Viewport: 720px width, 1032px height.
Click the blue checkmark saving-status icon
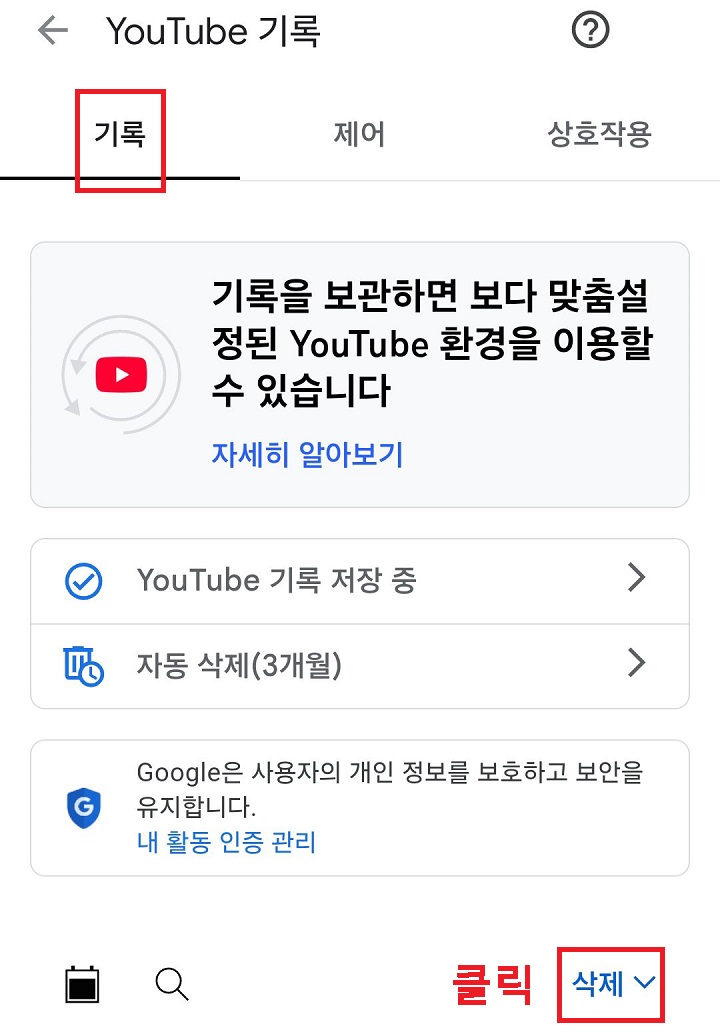pos(83,581)
